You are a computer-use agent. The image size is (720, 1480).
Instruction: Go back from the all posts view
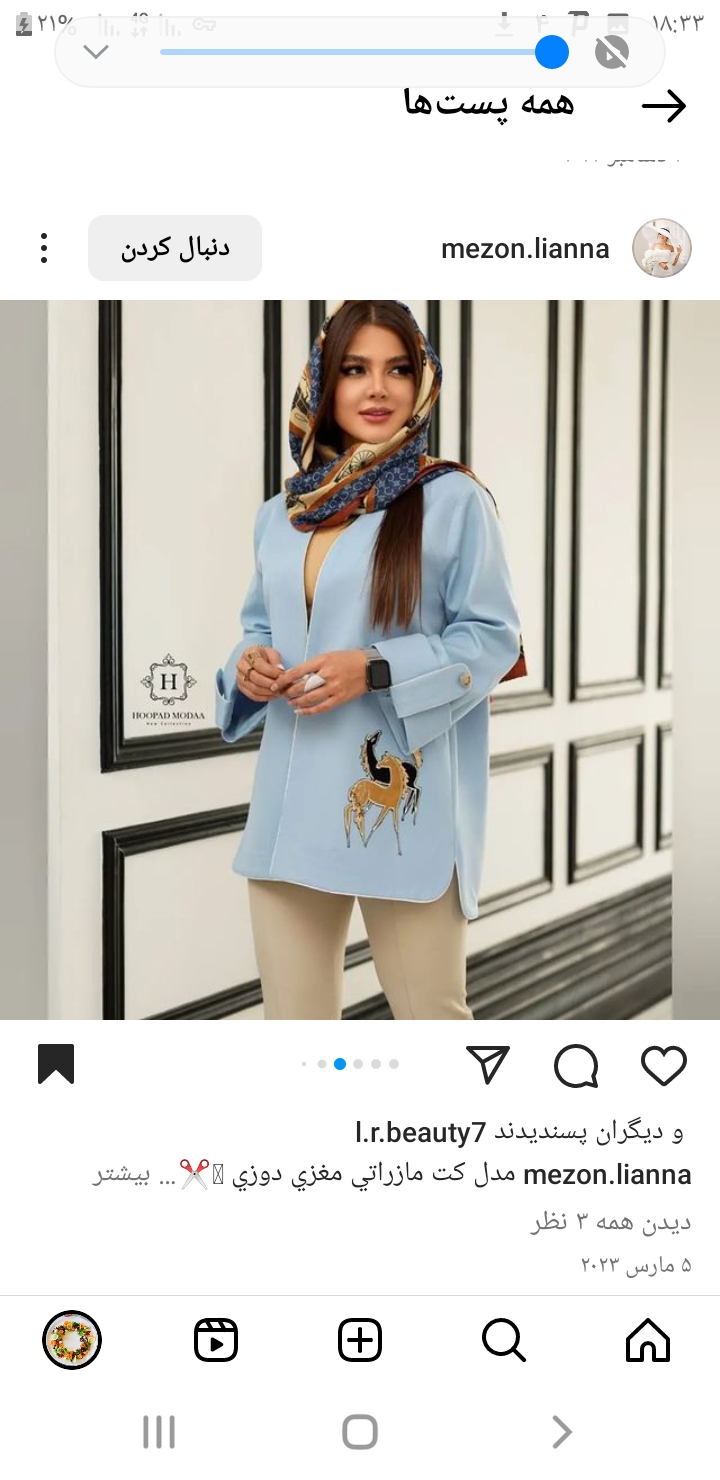click(x=663, y=105)
